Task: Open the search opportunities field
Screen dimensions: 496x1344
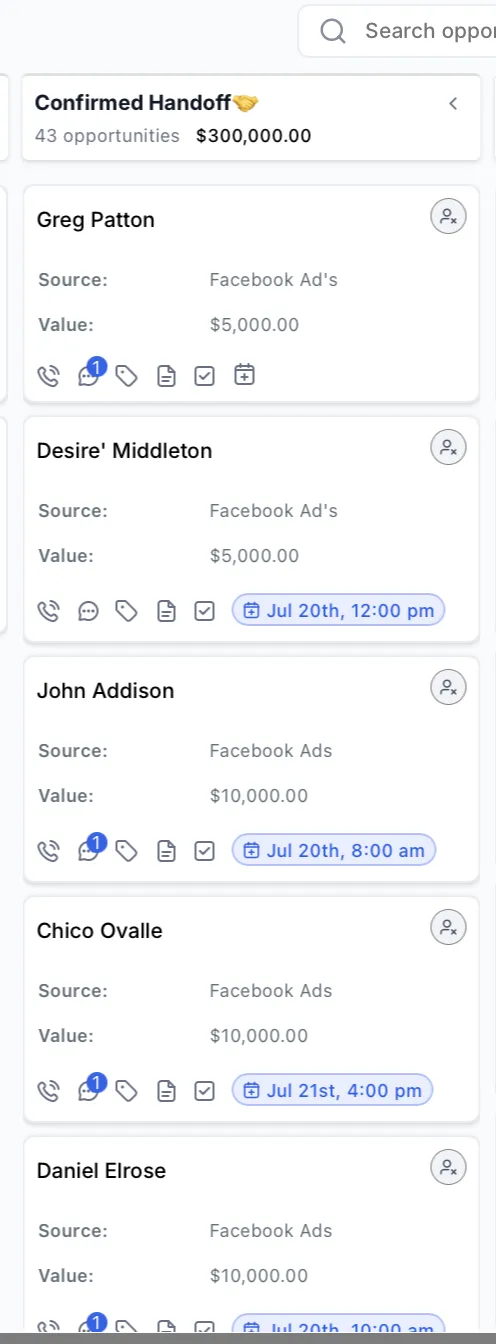Action: 400,31
